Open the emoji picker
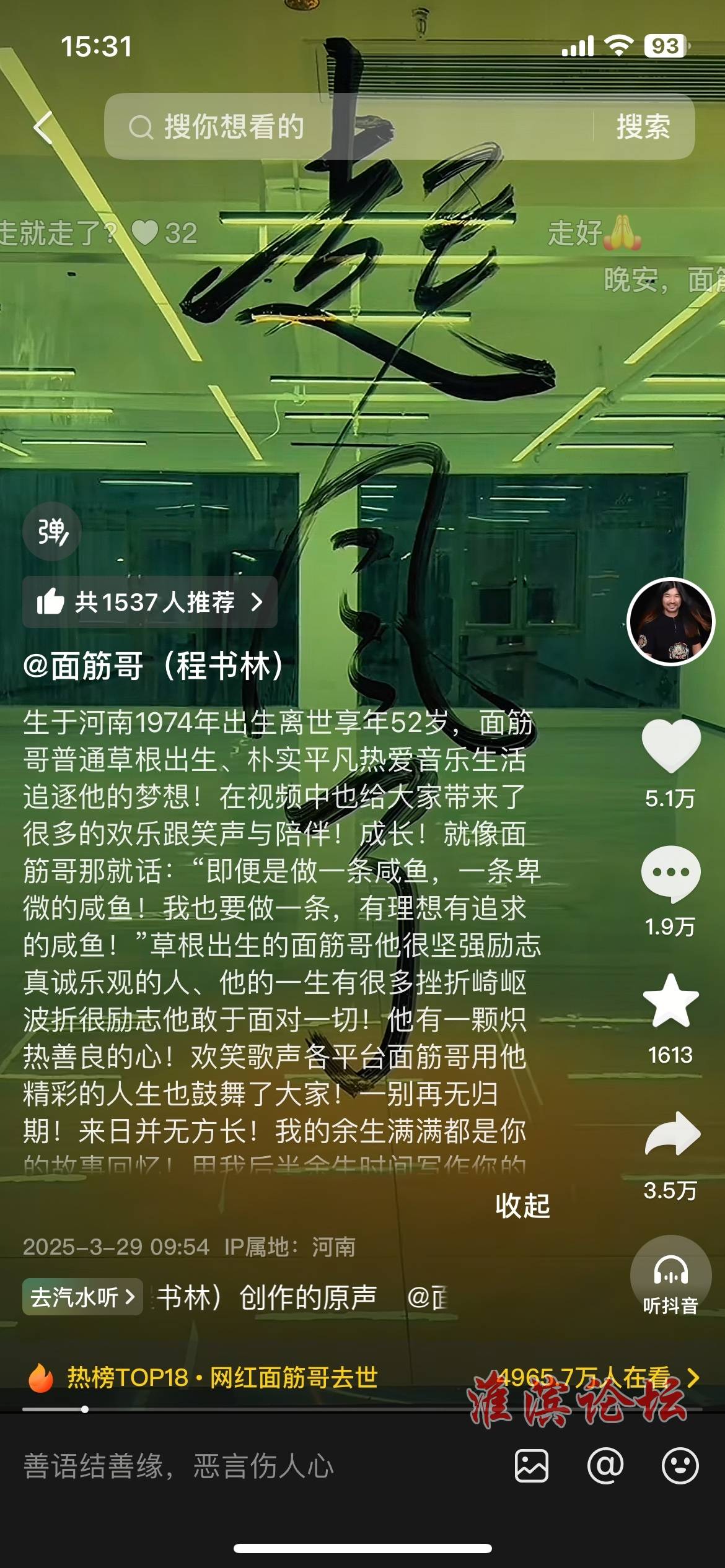This screenshot has width=725, height=1568. (x=680, y=1466)
